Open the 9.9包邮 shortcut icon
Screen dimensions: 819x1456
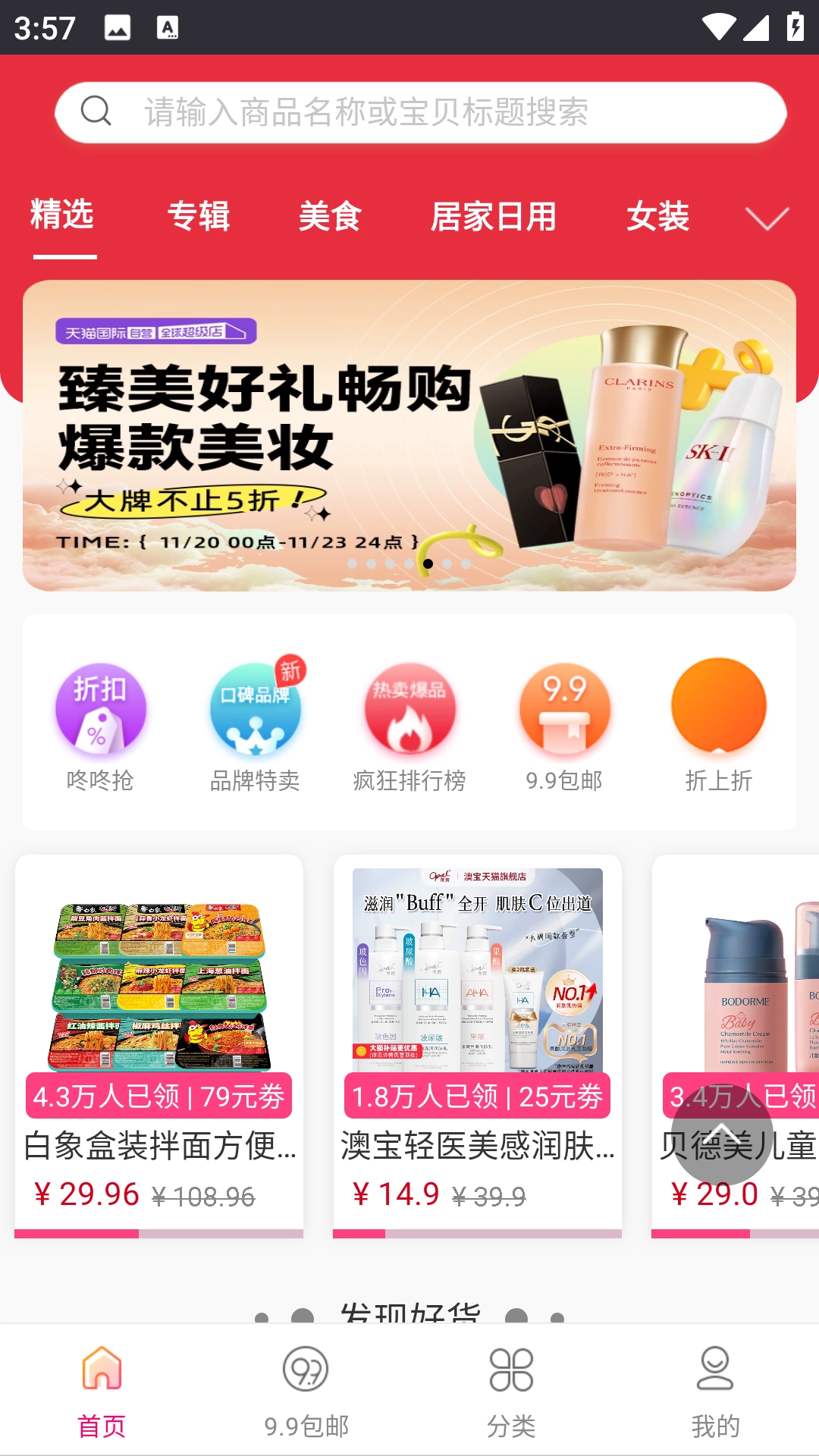[564, 726]
